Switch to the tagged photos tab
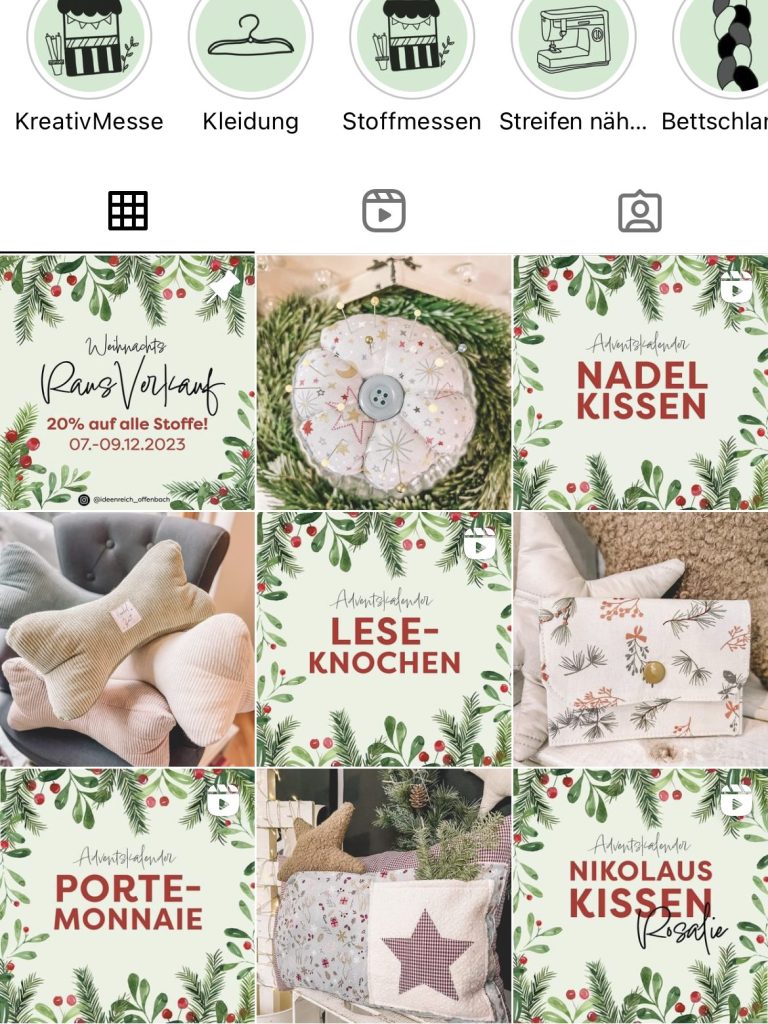This screenshot has width=768, height=1024. [640, 211]
